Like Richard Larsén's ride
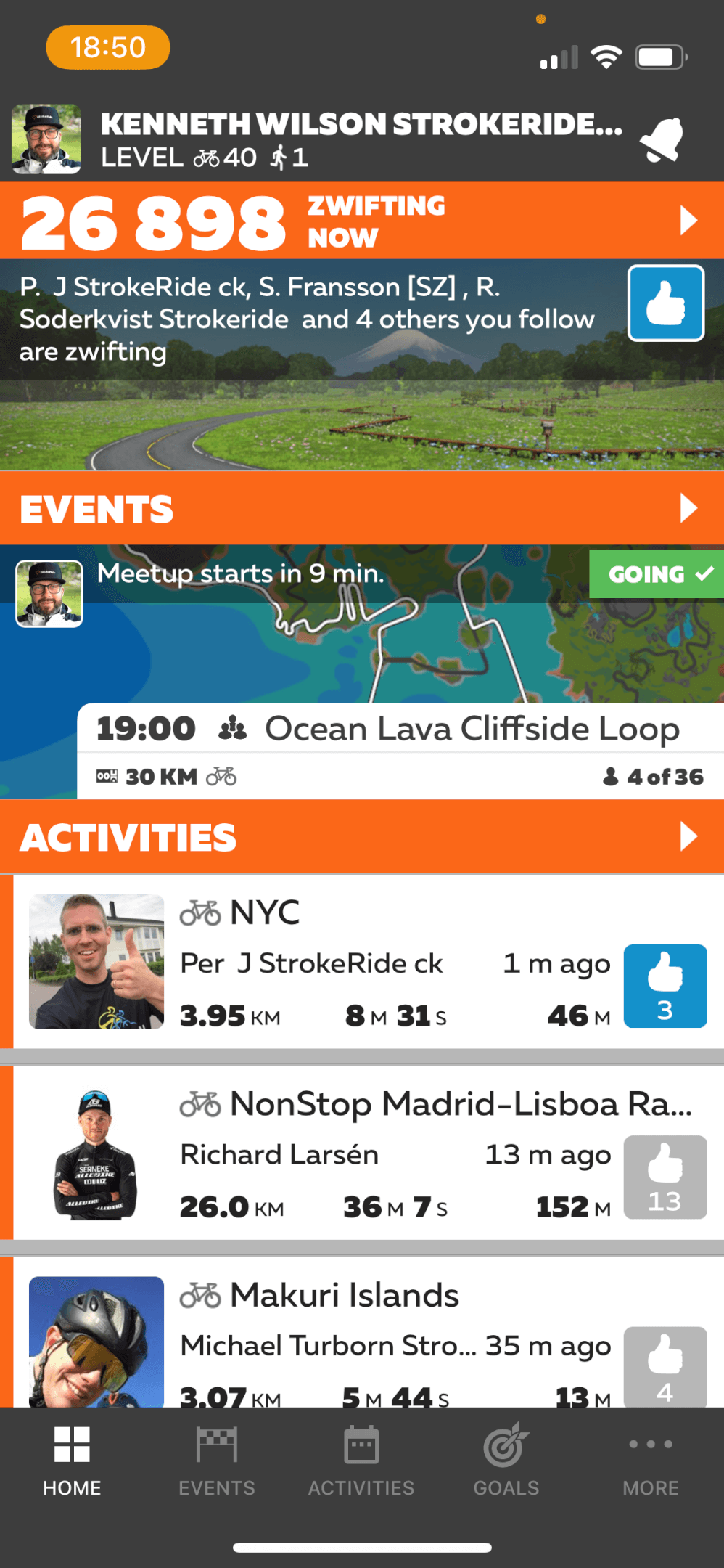Screen dimensions: 724x1568 pos(665,1177)
